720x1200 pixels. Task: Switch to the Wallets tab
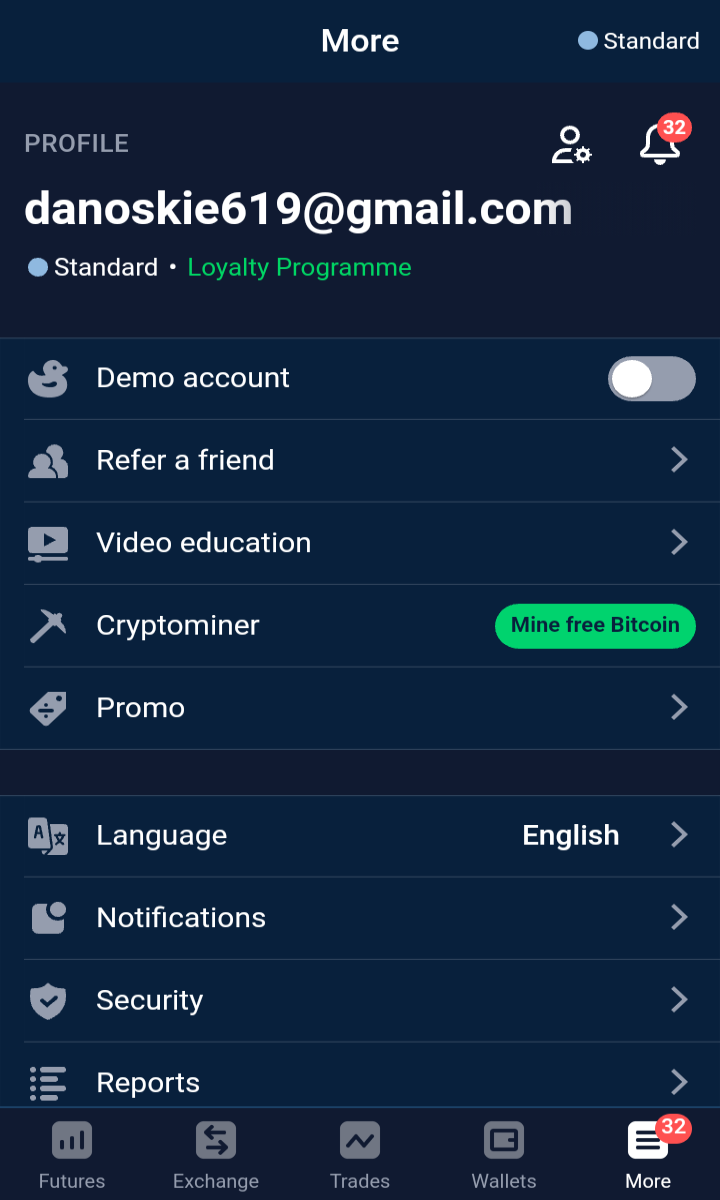504,1155
